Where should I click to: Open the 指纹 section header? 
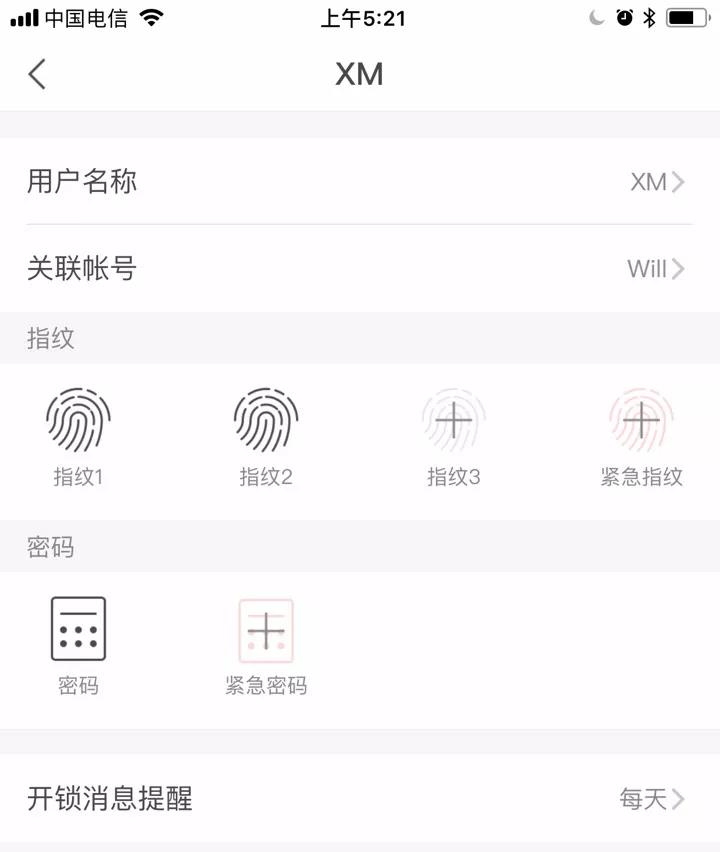click(50, 339)
